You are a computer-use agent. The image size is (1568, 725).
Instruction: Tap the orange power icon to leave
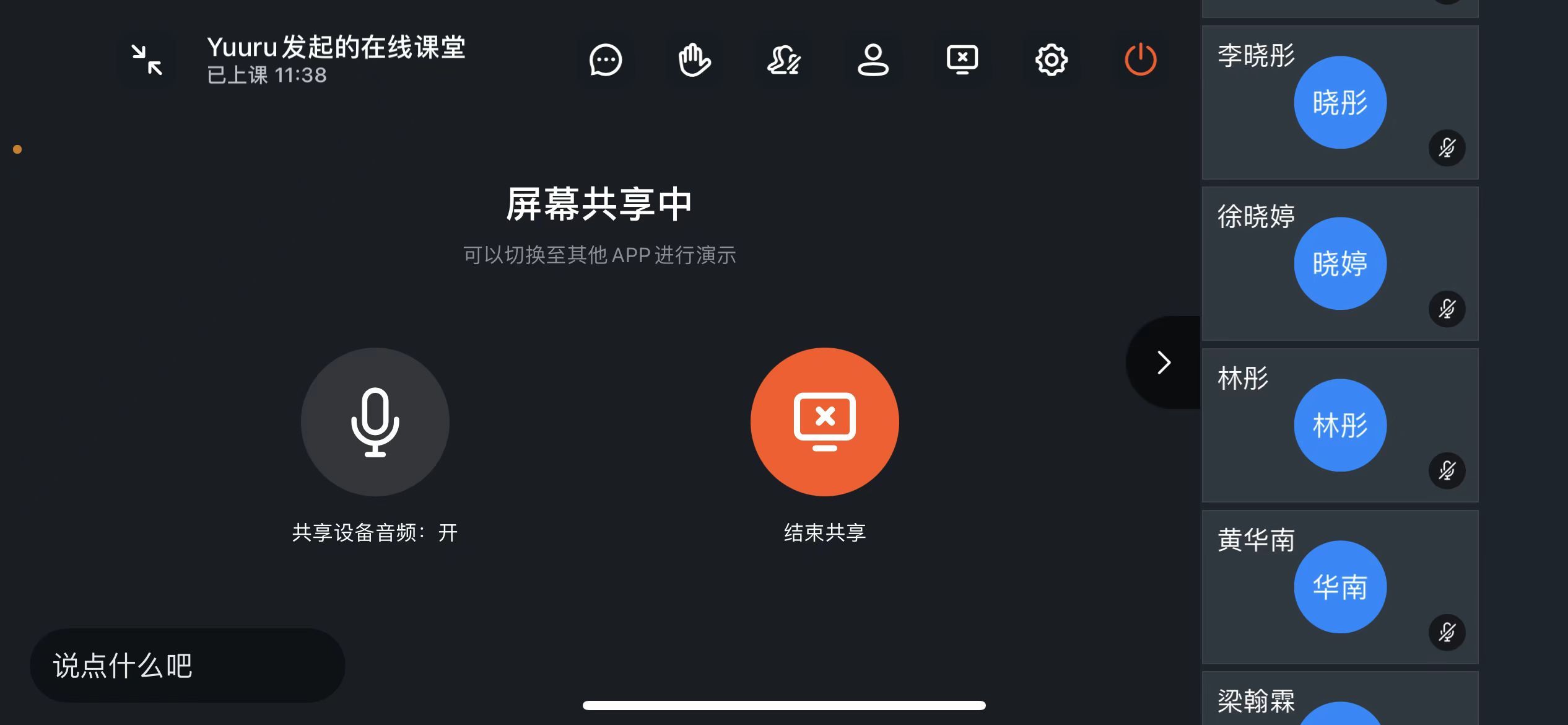click(1140, 60)
